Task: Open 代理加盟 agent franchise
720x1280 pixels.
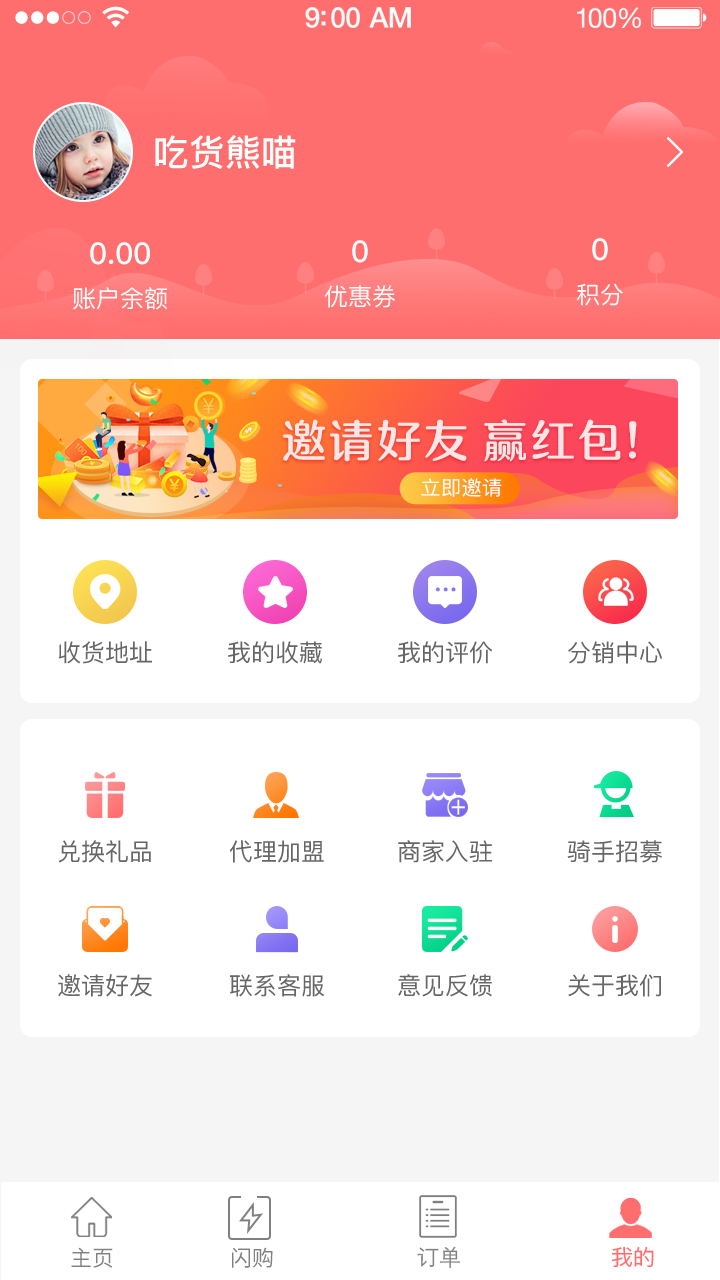Action: coord(276,815)
